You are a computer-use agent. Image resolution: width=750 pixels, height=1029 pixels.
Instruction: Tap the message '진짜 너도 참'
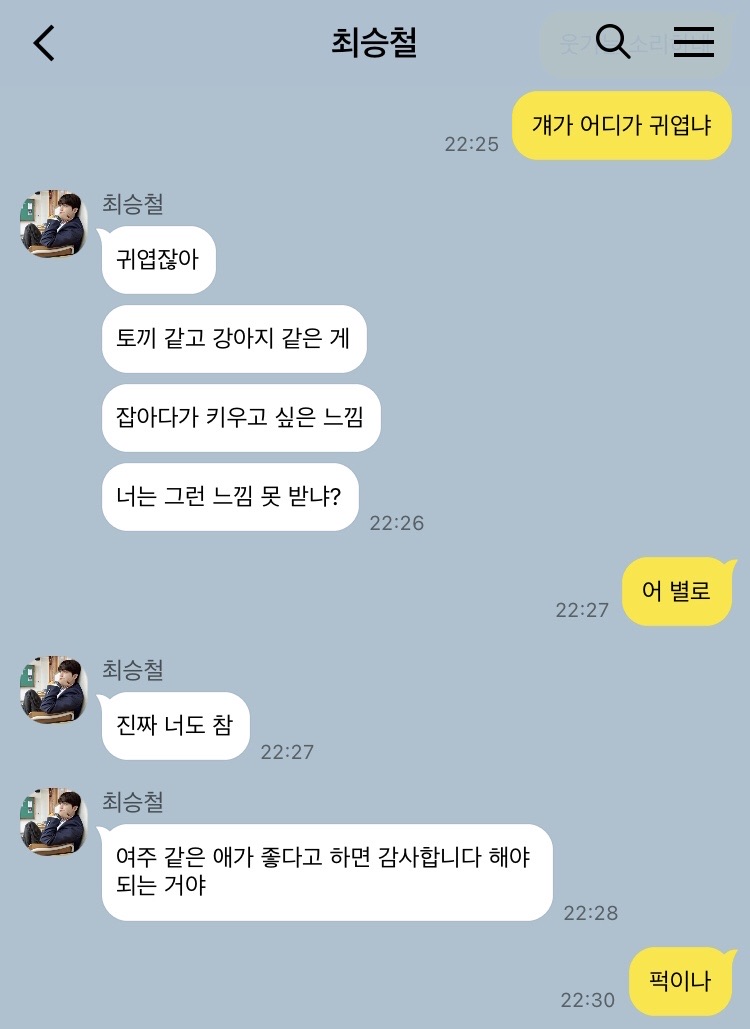(x=175, y=726)
